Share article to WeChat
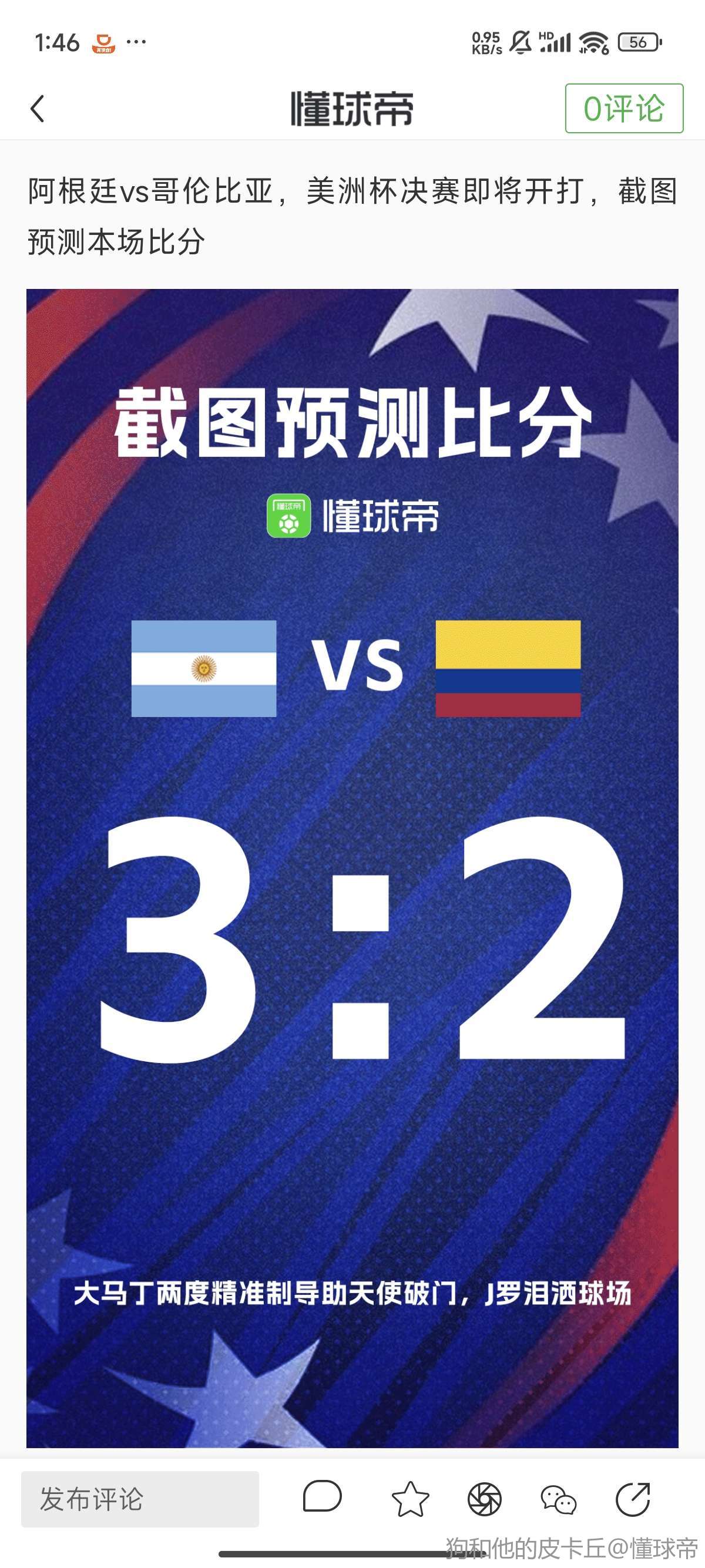Viewport: 705px width, 1568px height. [x=558, y=1499]
